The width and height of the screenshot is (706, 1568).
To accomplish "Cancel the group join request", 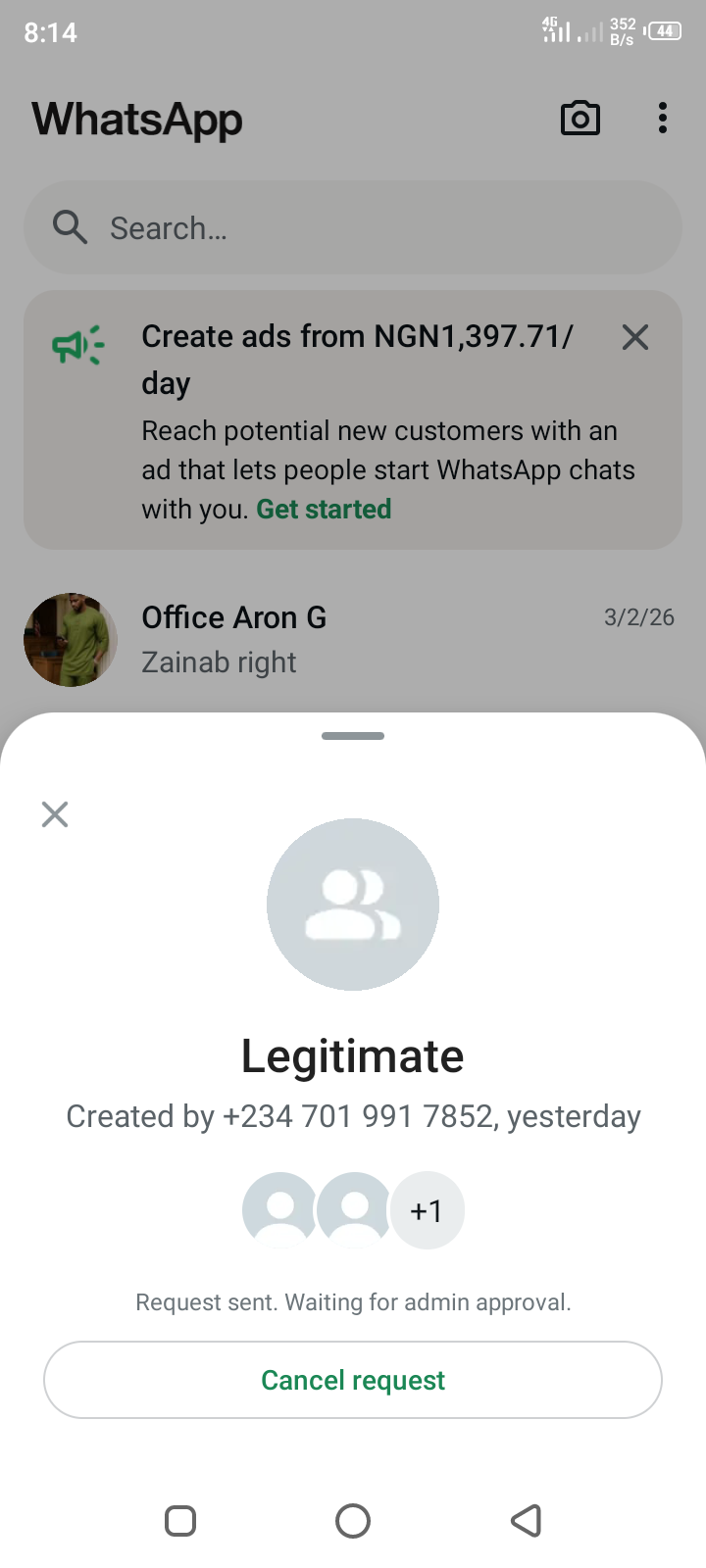I will click(353, 1380).
